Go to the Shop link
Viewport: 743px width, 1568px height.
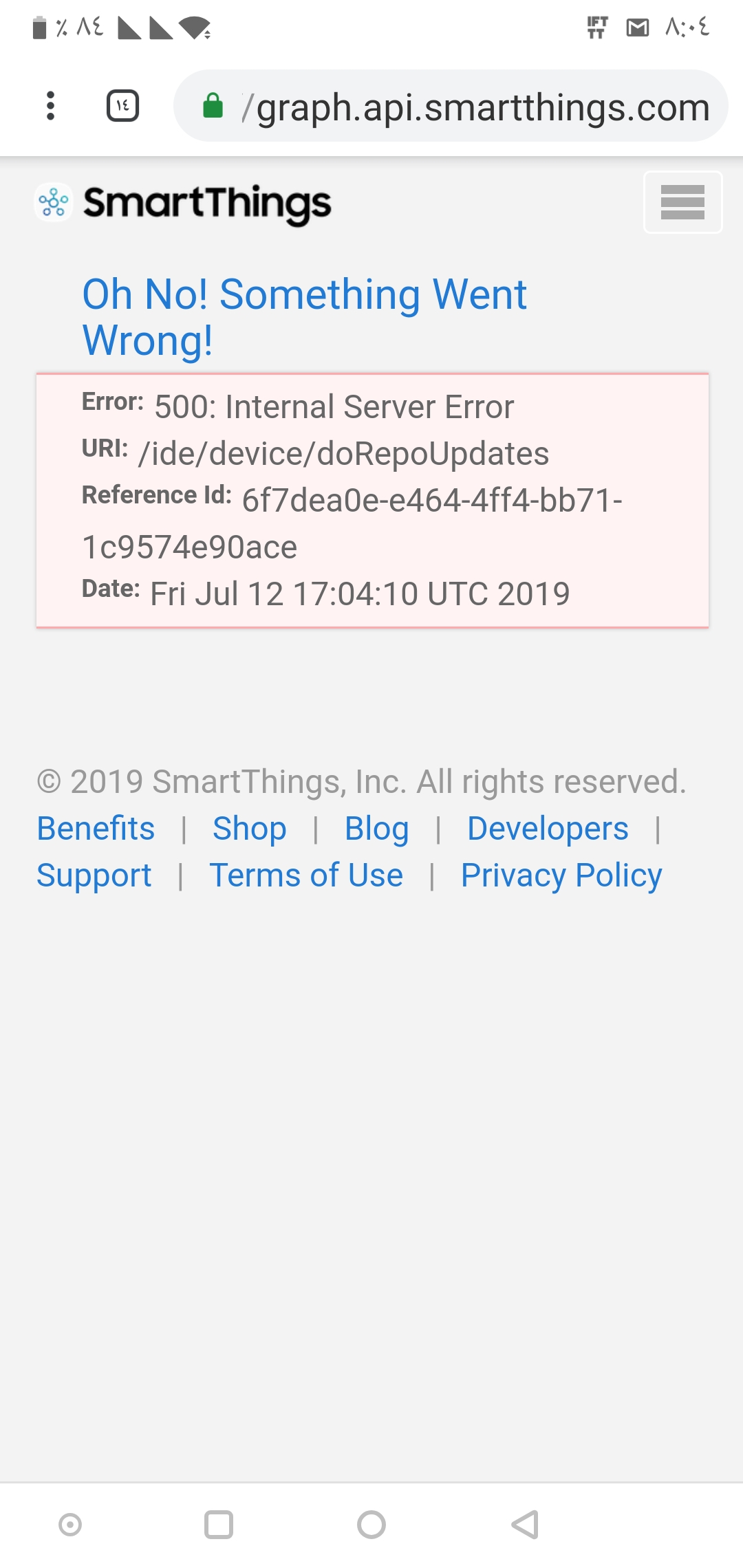pyautogui.click(x=249, y=829)
